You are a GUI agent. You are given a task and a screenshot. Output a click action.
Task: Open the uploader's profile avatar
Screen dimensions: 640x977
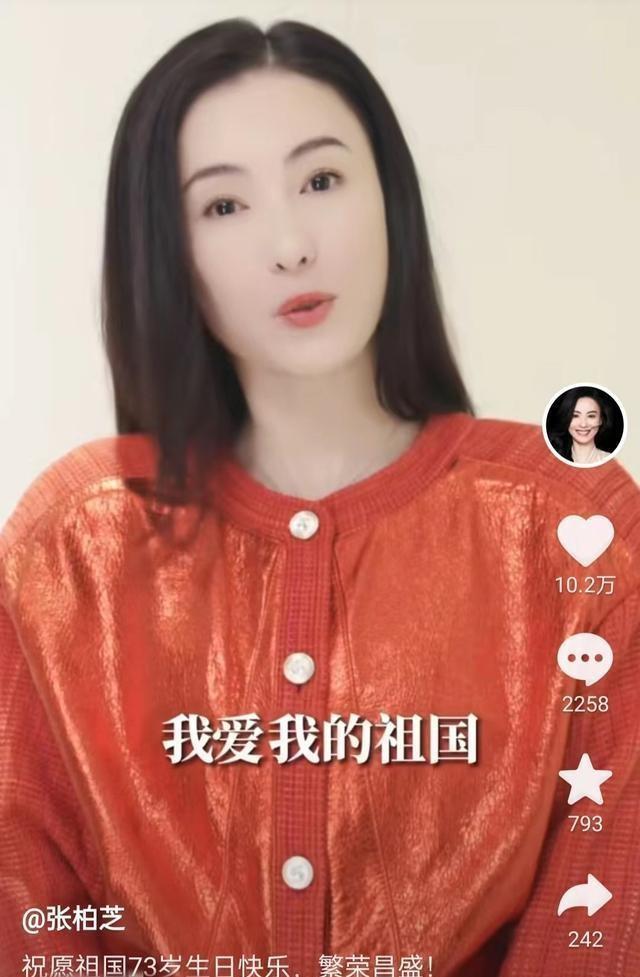point(584,425)
